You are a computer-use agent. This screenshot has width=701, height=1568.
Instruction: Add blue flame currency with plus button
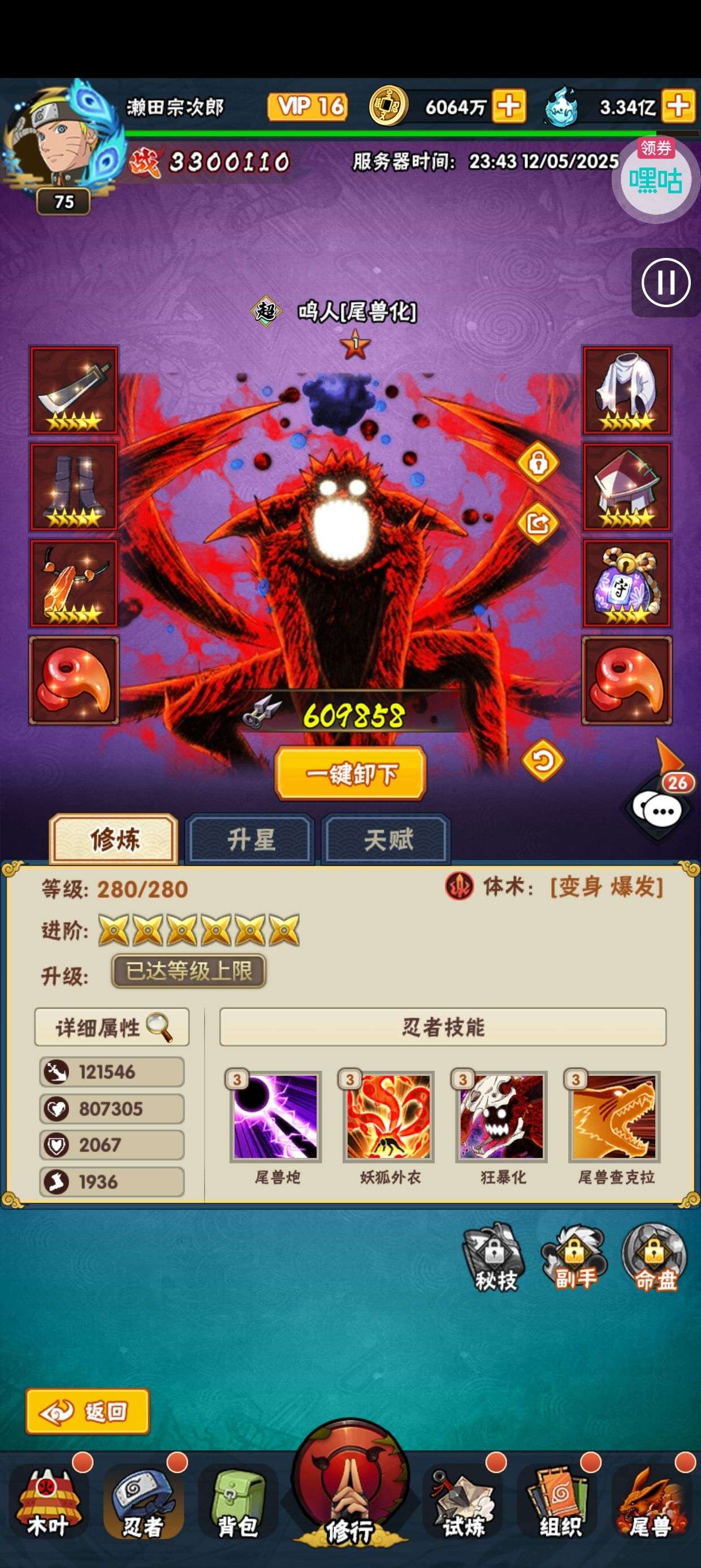(678, 106)
